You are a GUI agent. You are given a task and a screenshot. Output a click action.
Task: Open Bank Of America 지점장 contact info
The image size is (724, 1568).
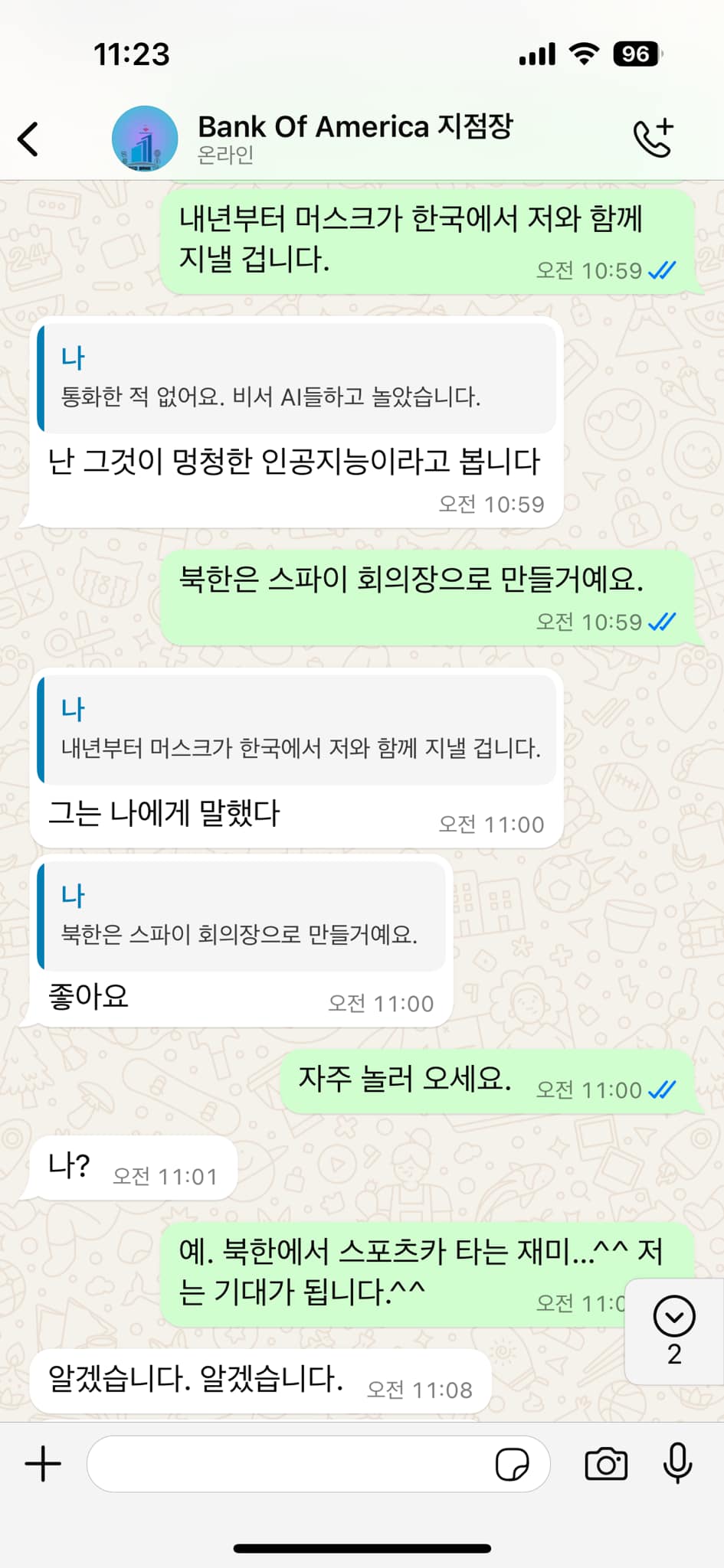[355, 138]
